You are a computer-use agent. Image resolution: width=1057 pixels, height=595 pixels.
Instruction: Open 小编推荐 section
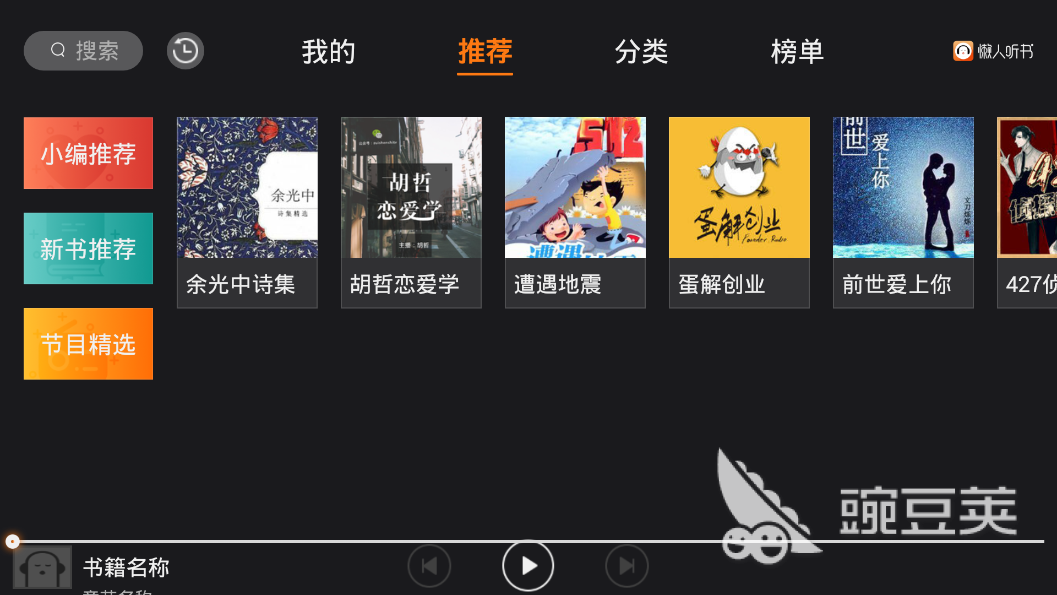88,153
